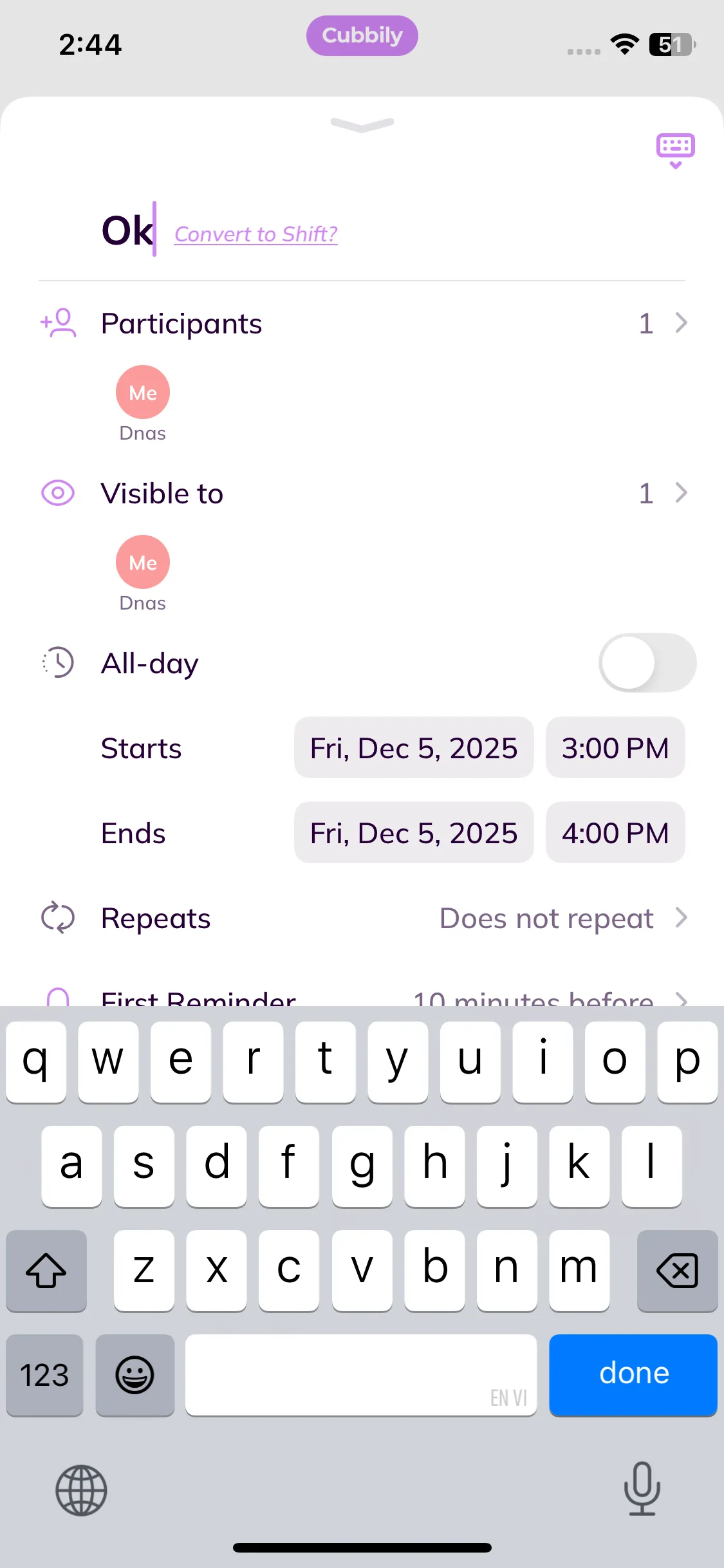Open the First Reminder options

tap(363, 997)
